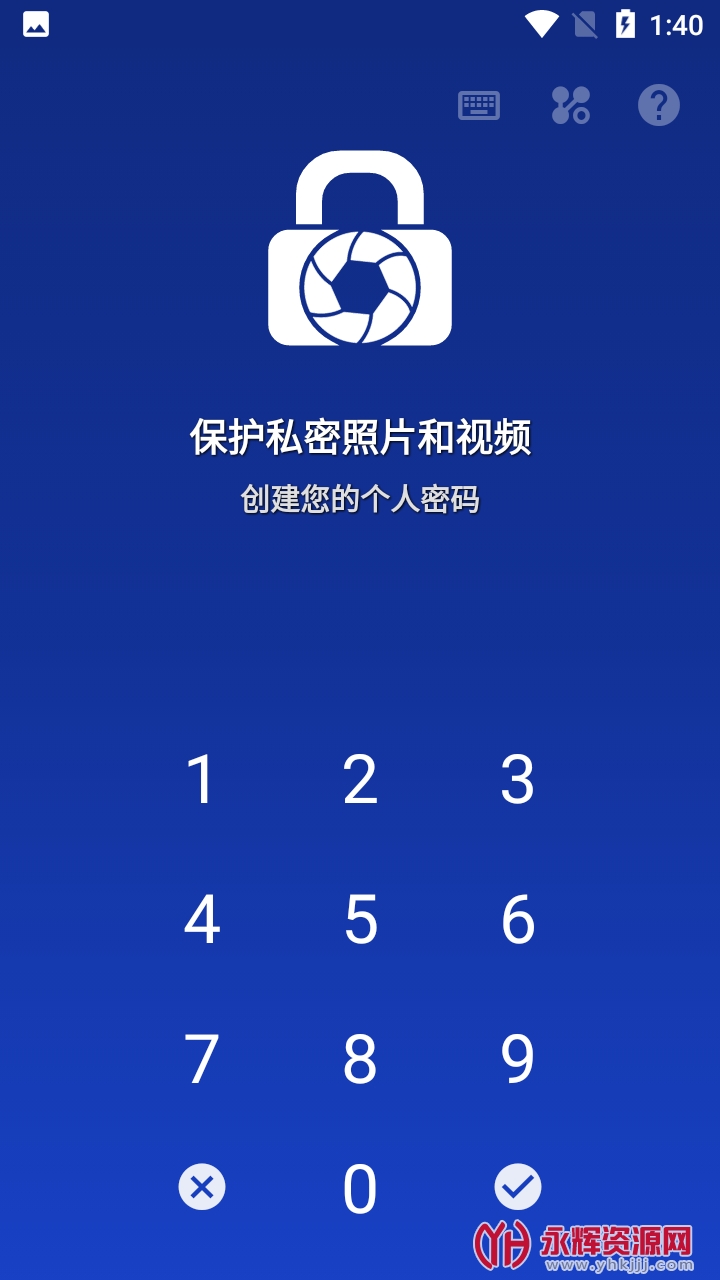This screenshot has width=720, height=1280.
Task: Confirm the PIN with the checkmark button
Action: tap(518, 1187)
